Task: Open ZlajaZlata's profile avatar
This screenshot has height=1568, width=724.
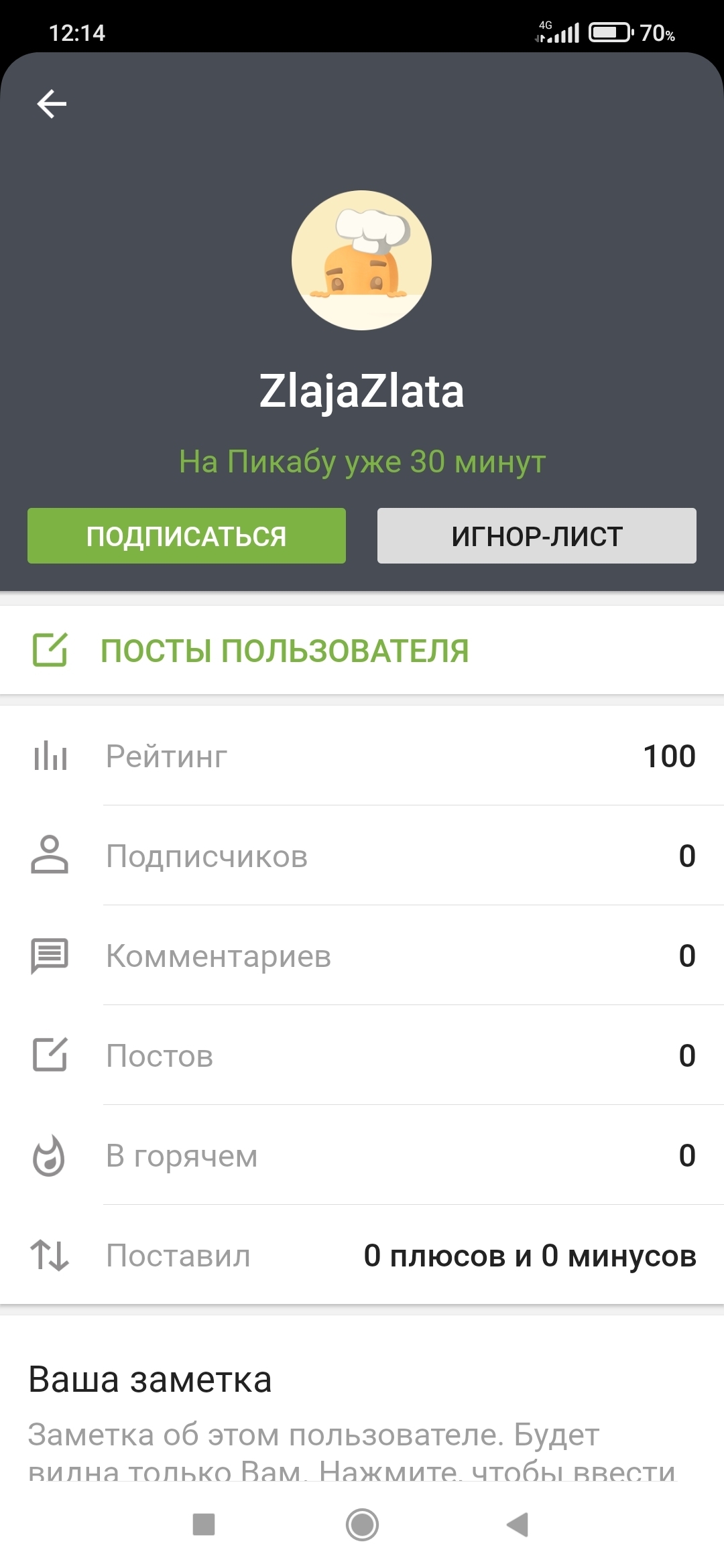Action: point(361,261)
